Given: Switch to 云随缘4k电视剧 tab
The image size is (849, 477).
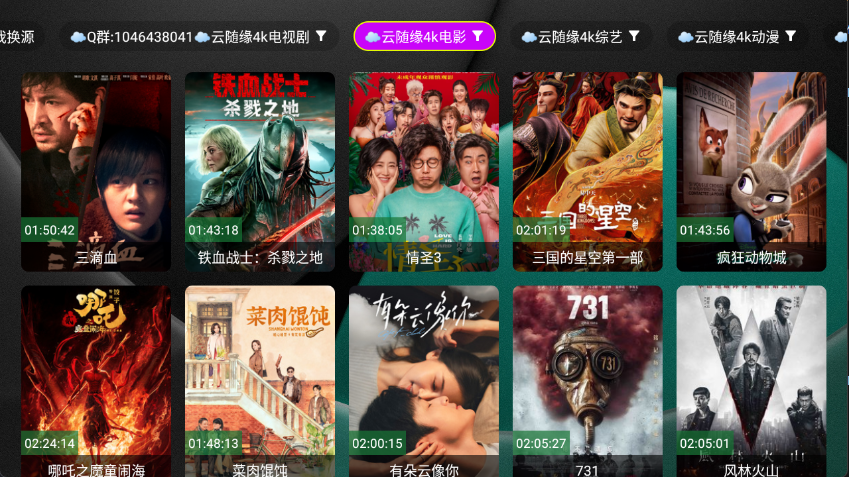Looking at the screenshot, I should coord(260,37).
